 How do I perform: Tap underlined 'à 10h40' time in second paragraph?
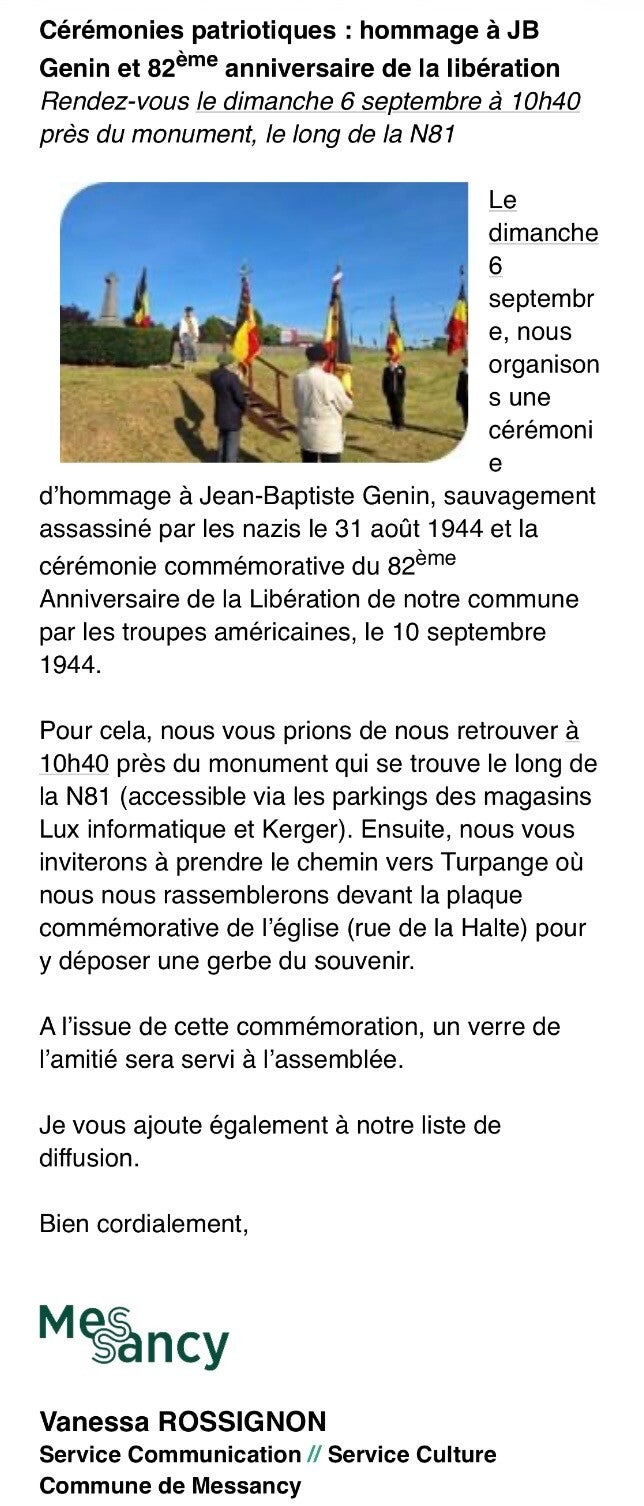[309, 749]
